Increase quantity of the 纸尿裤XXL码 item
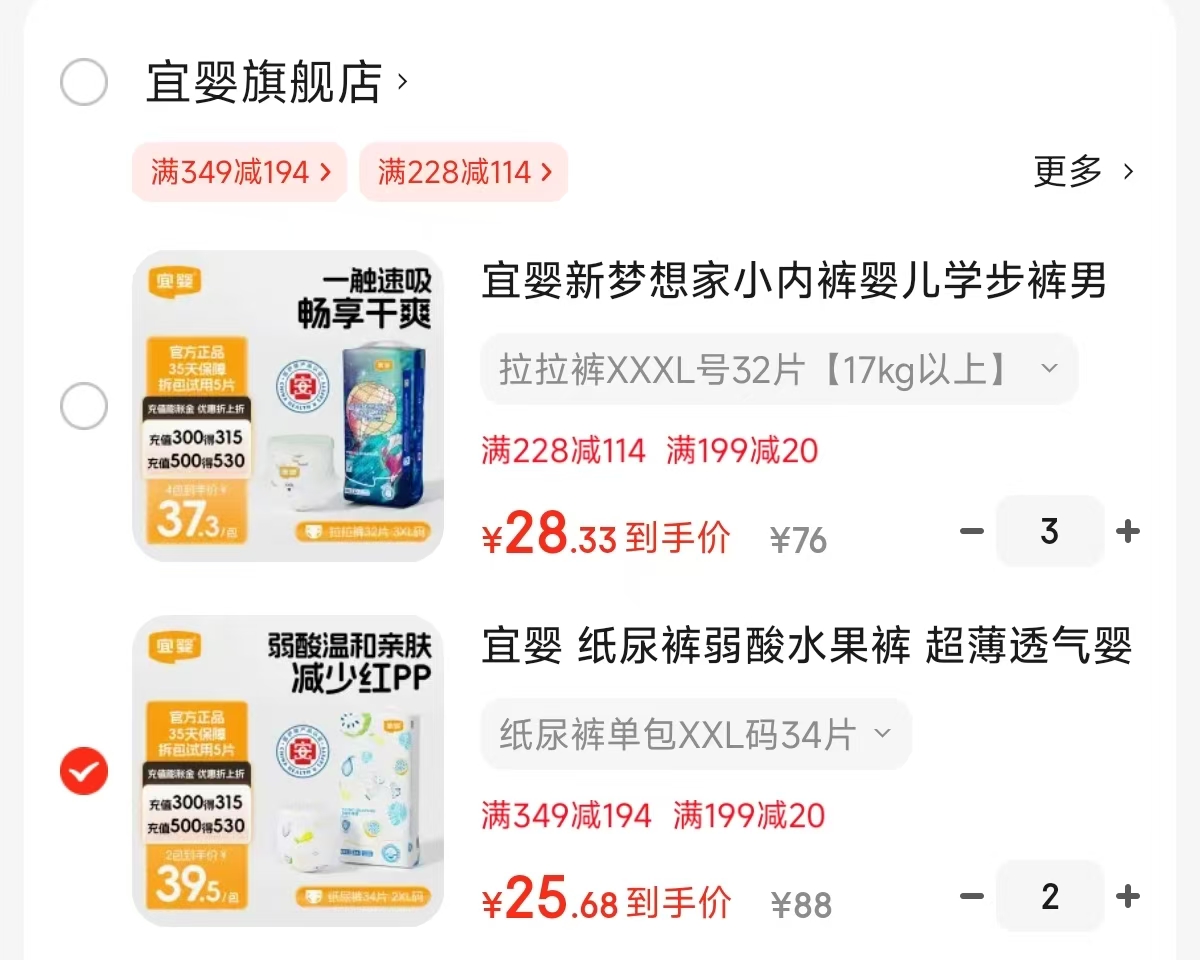This screenshot has width=1200, height=960. click(1128, 896)
